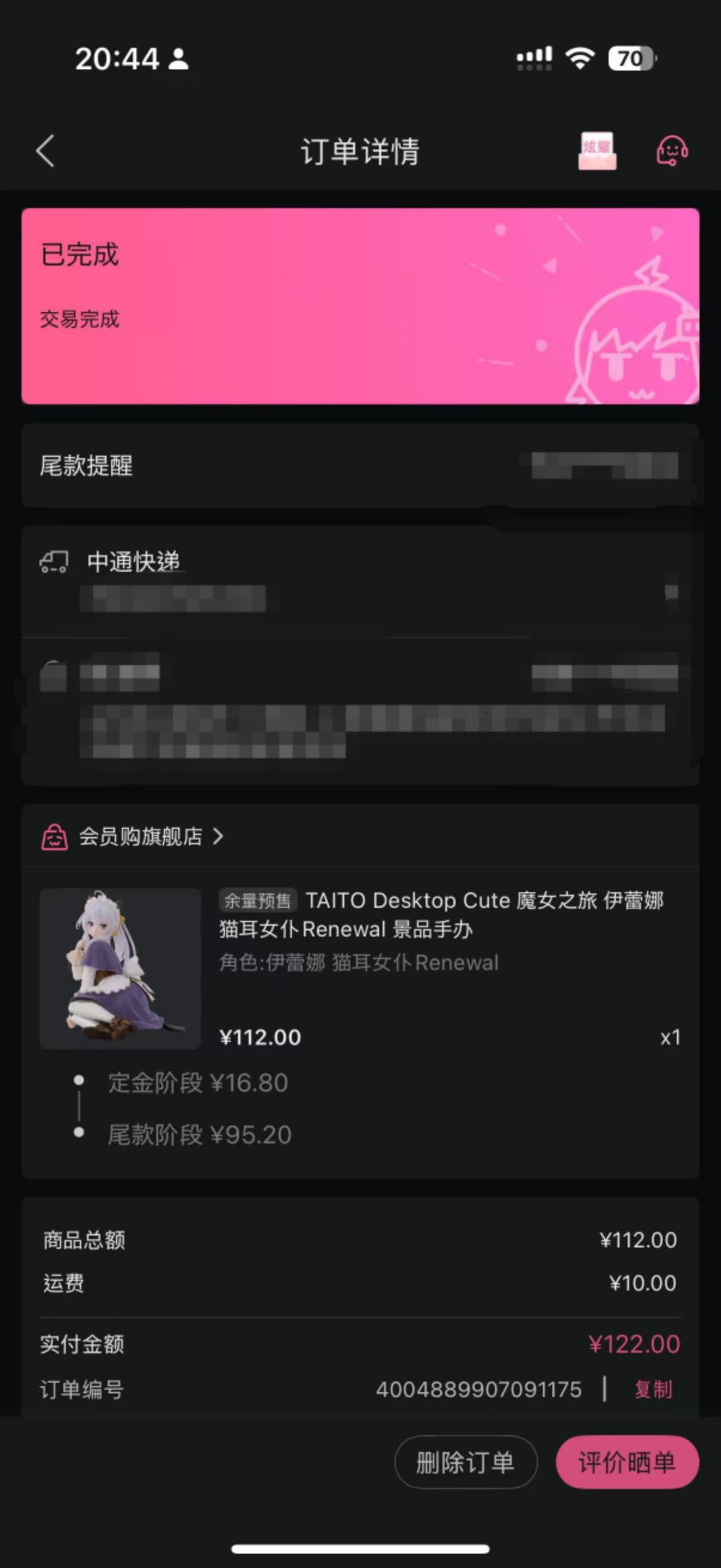Open the 炫耀 share card icon
This screenshot has width=721, height=1568.
click(597, 150)
